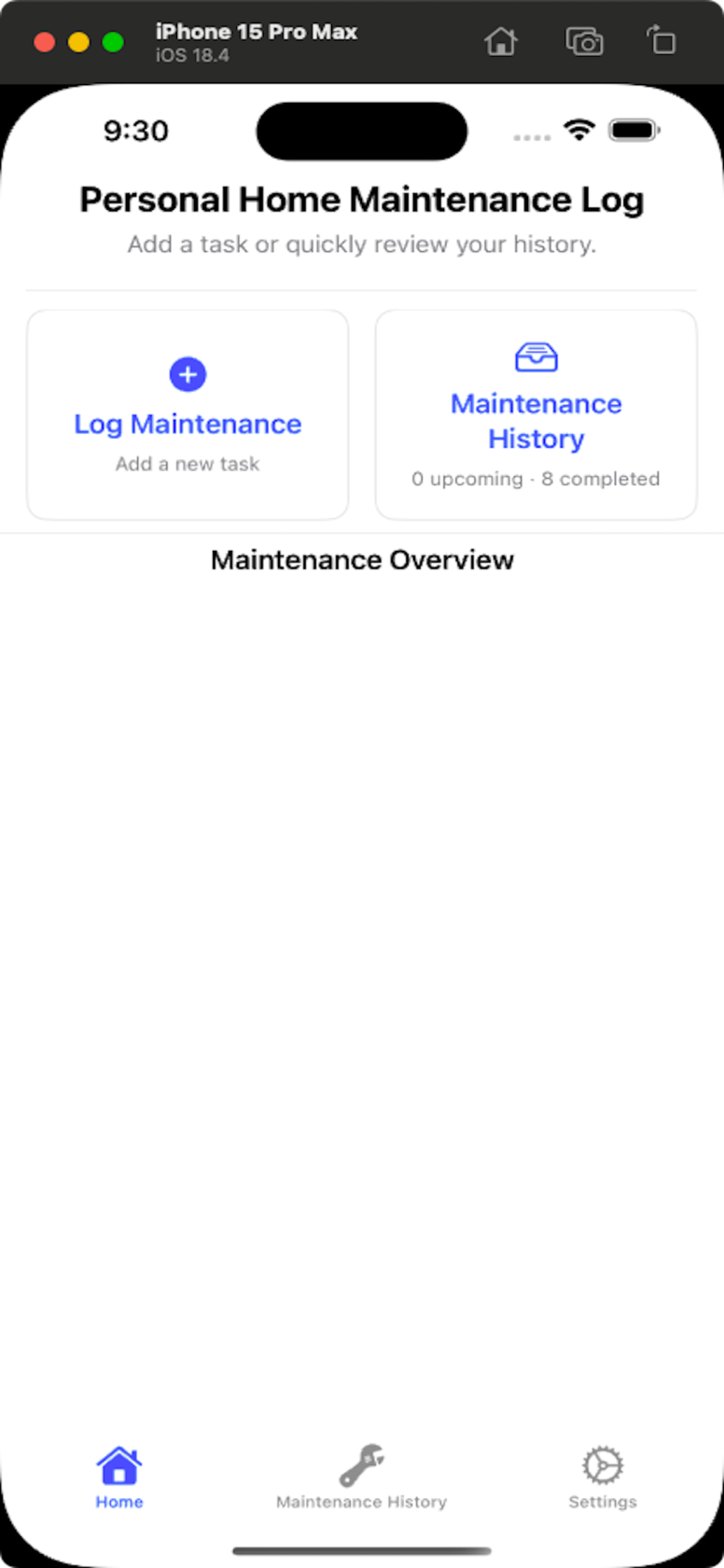
Task: Take a simulator screenshot
Action: [584, 41]
